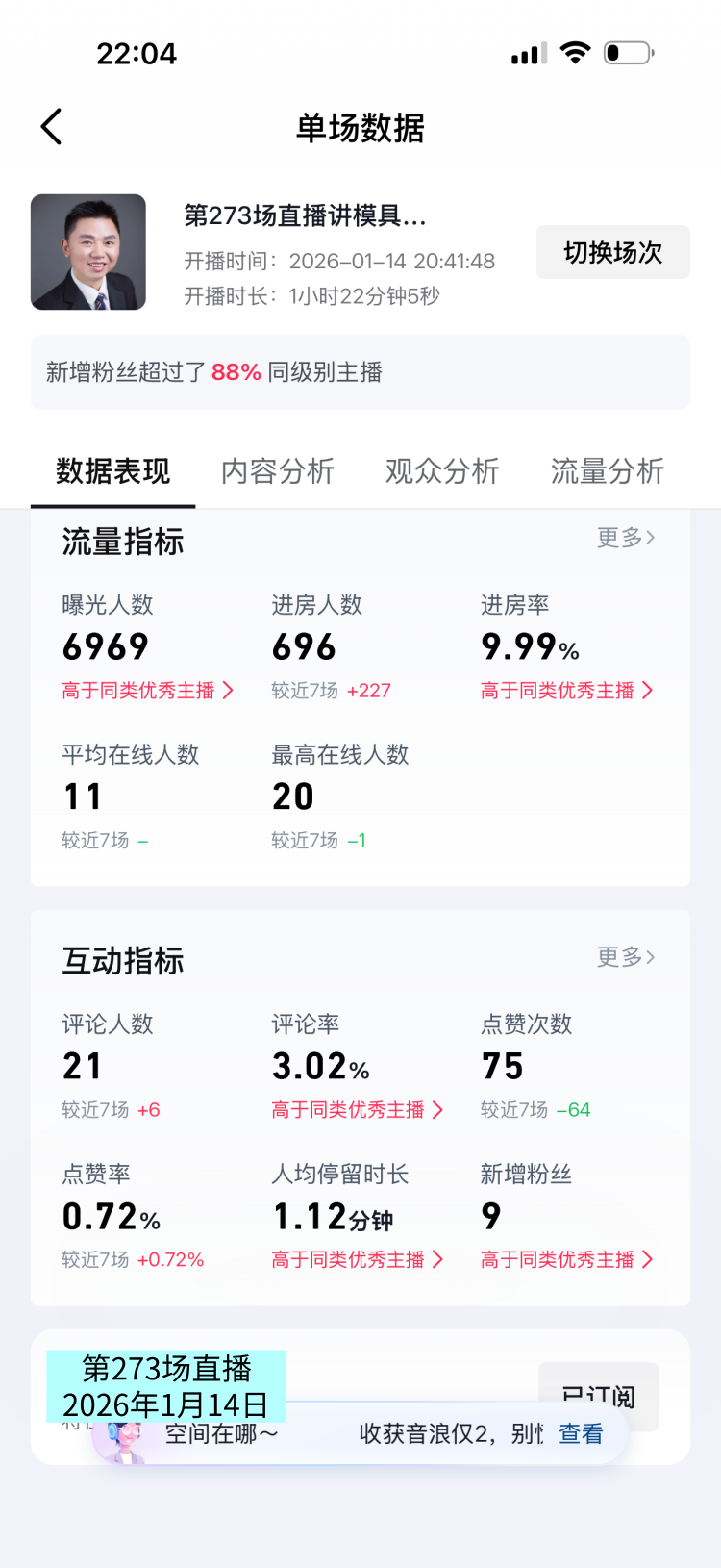721x1568 pixels.
Task: Open 更多 in 流量指标 section
Action: pyautogui.click(x=625, y=538)
